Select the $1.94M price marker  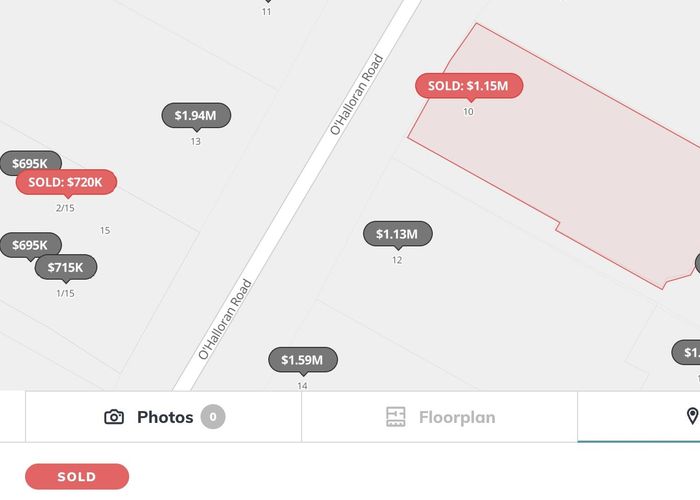196,116
